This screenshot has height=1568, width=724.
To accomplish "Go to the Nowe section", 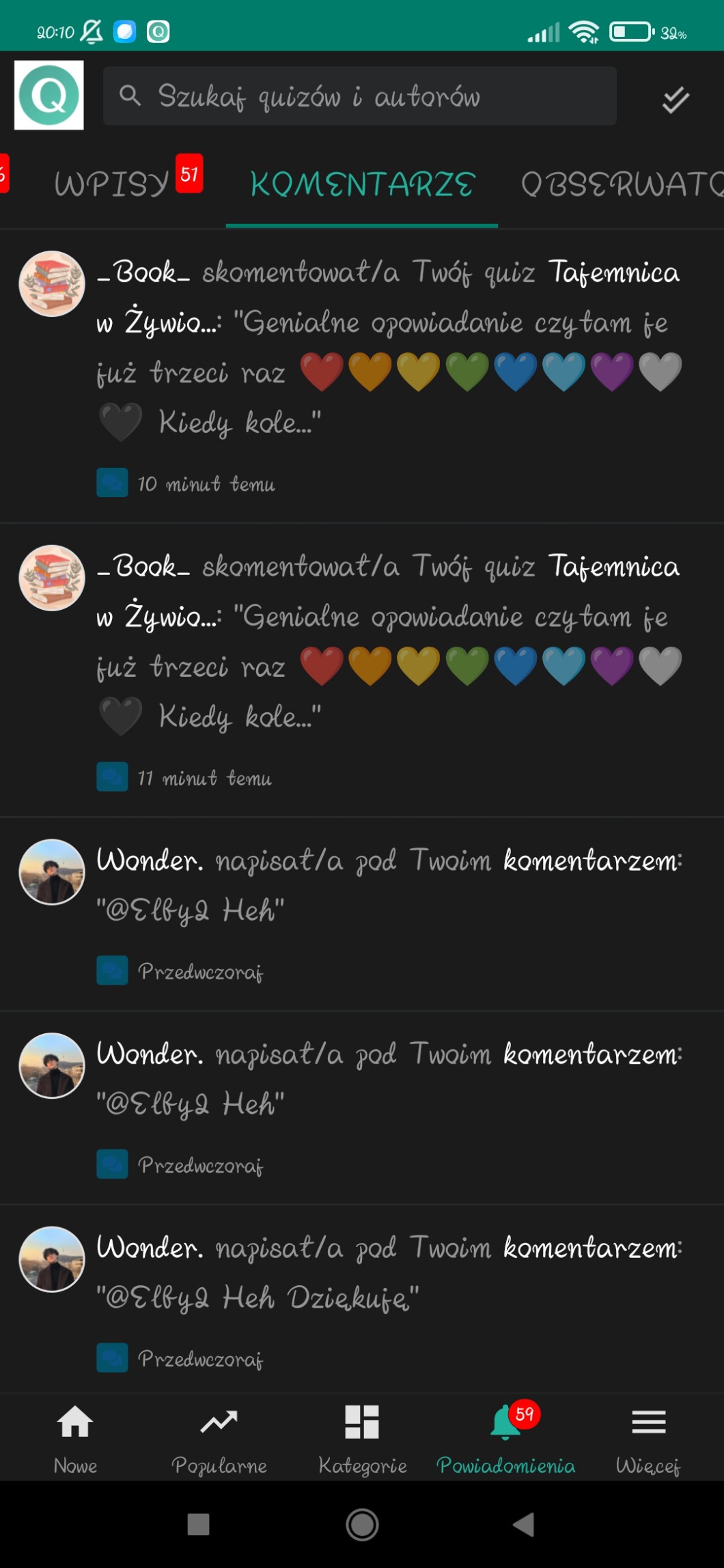I will pyautogui.click(x=75, y=1437).
